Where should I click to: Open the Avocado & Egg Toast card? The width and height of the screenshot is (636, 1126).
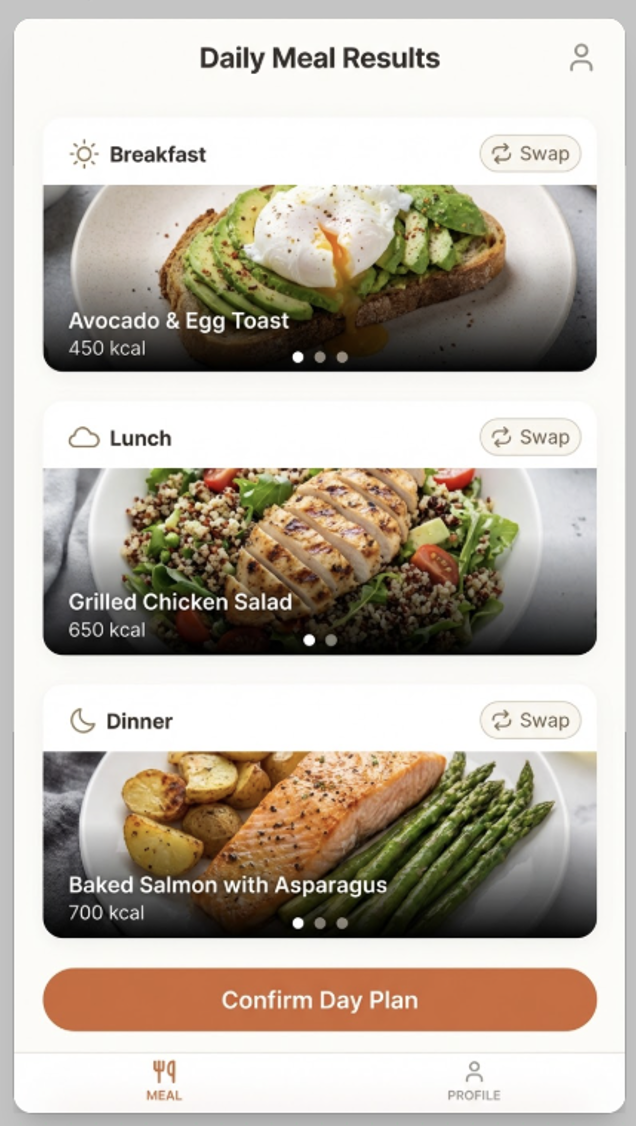319,277
